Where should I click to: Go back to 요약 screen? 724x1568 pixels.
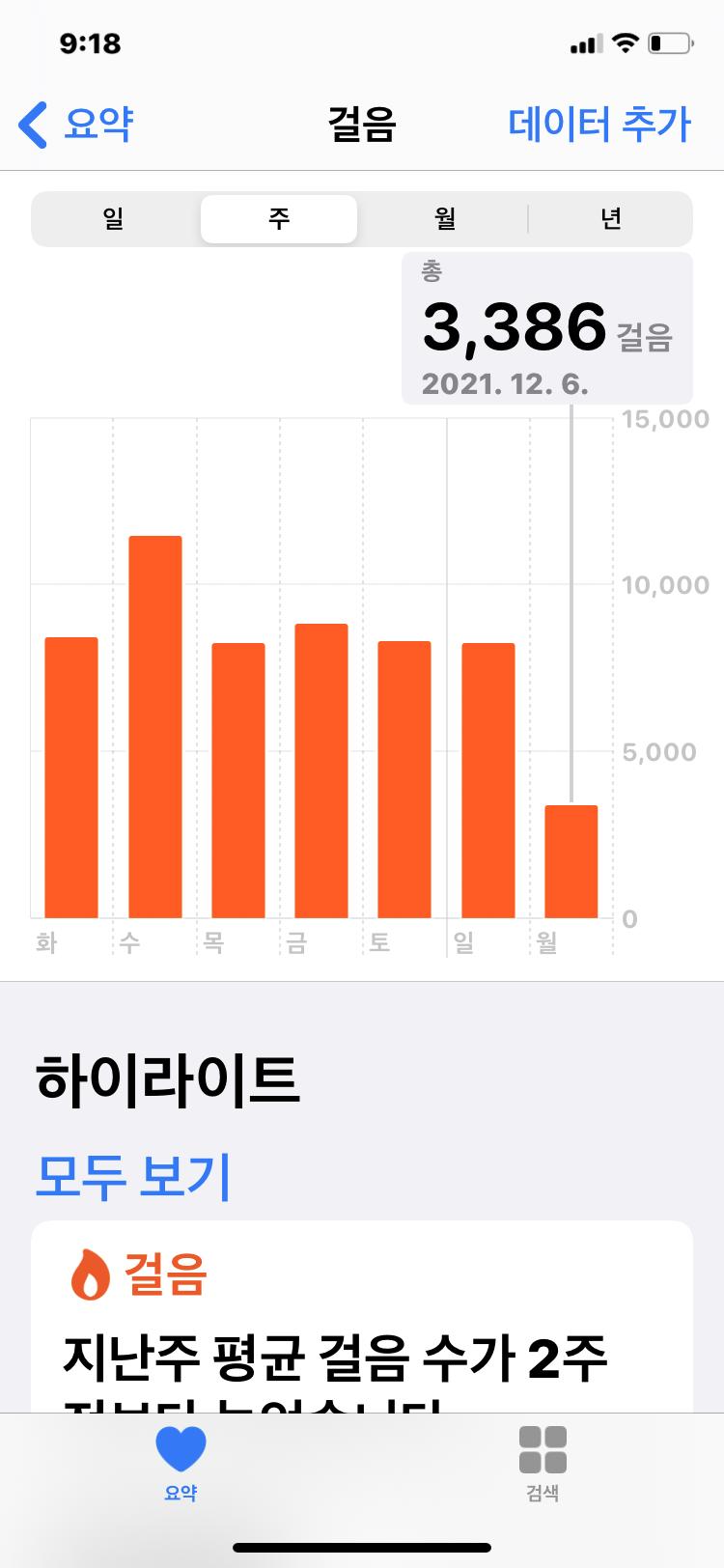pos(77,125)
